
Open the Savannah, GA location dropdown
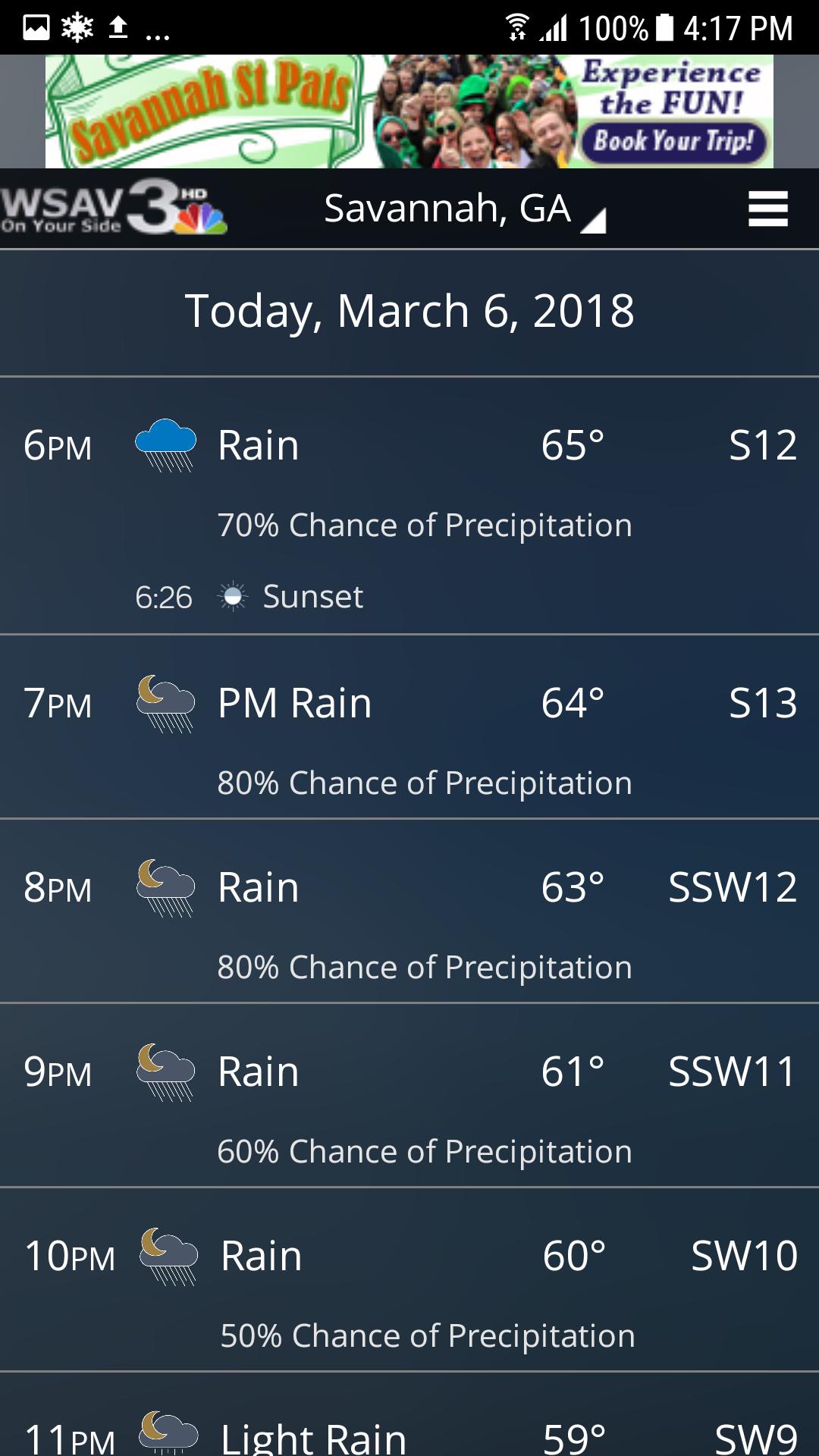[464, 209]
